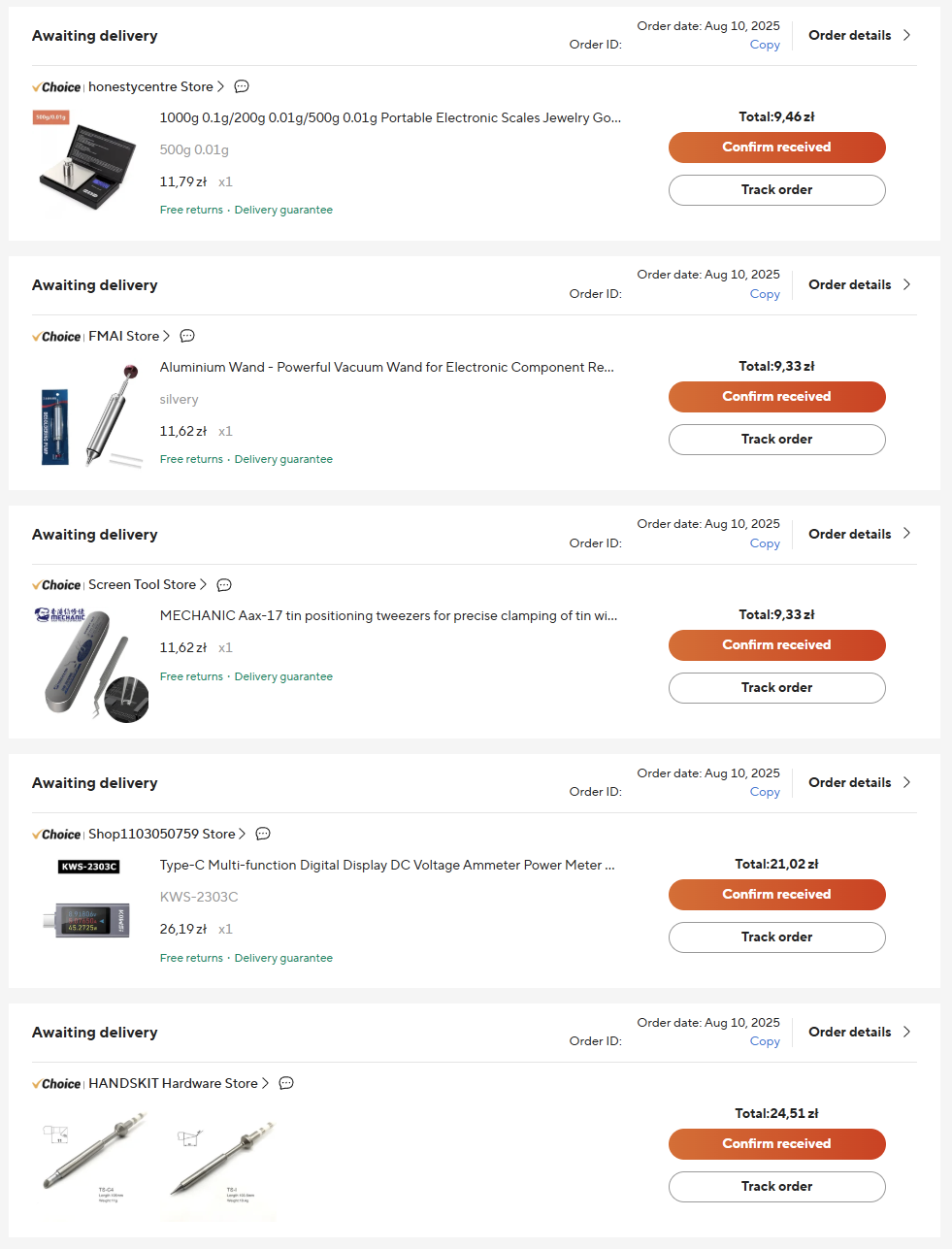Confirm received for MECHANIC tweezers order
The width and height of the screenshot is (952, 1249).
[776, 645]
